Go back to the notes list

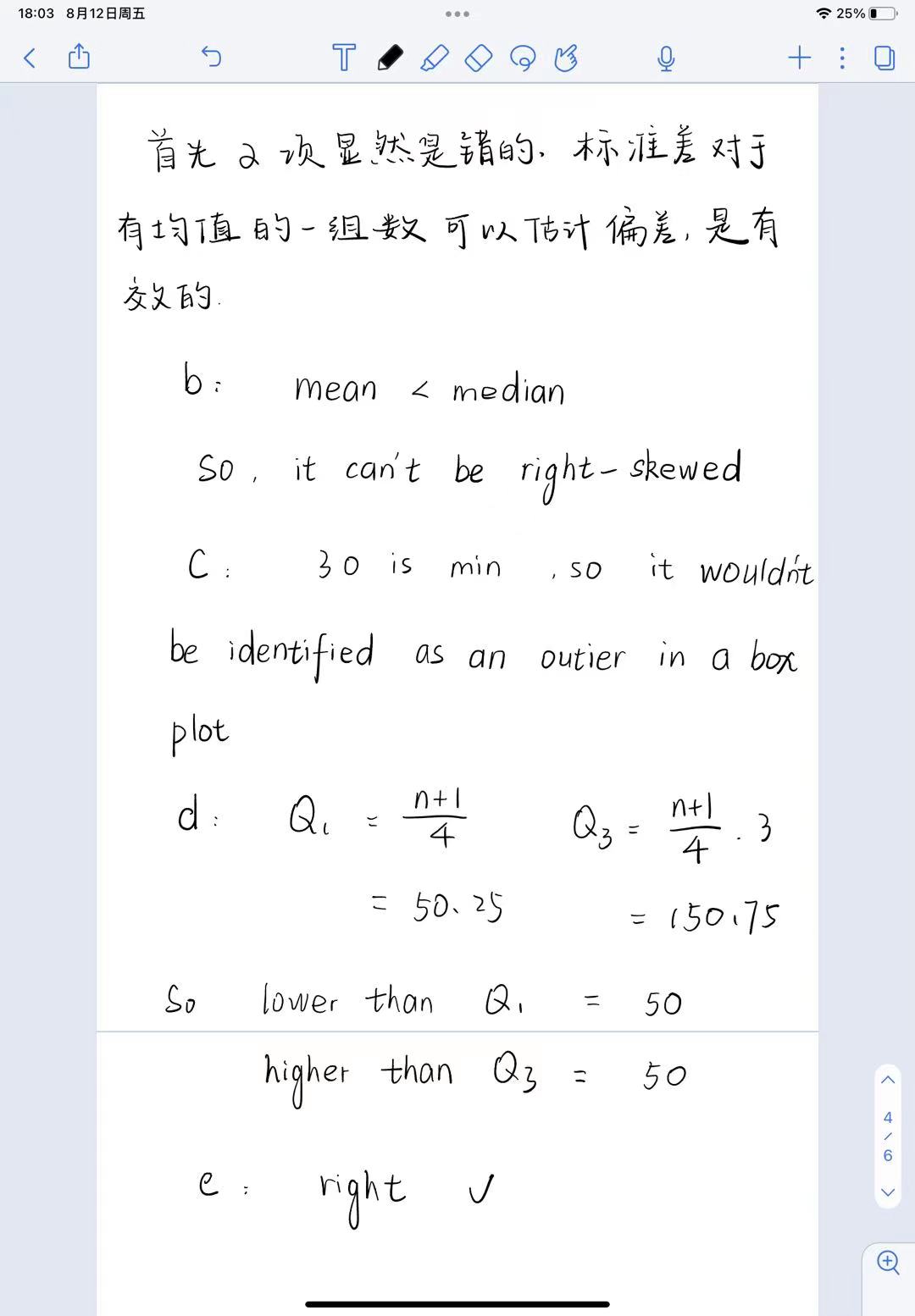coord(30,58)
